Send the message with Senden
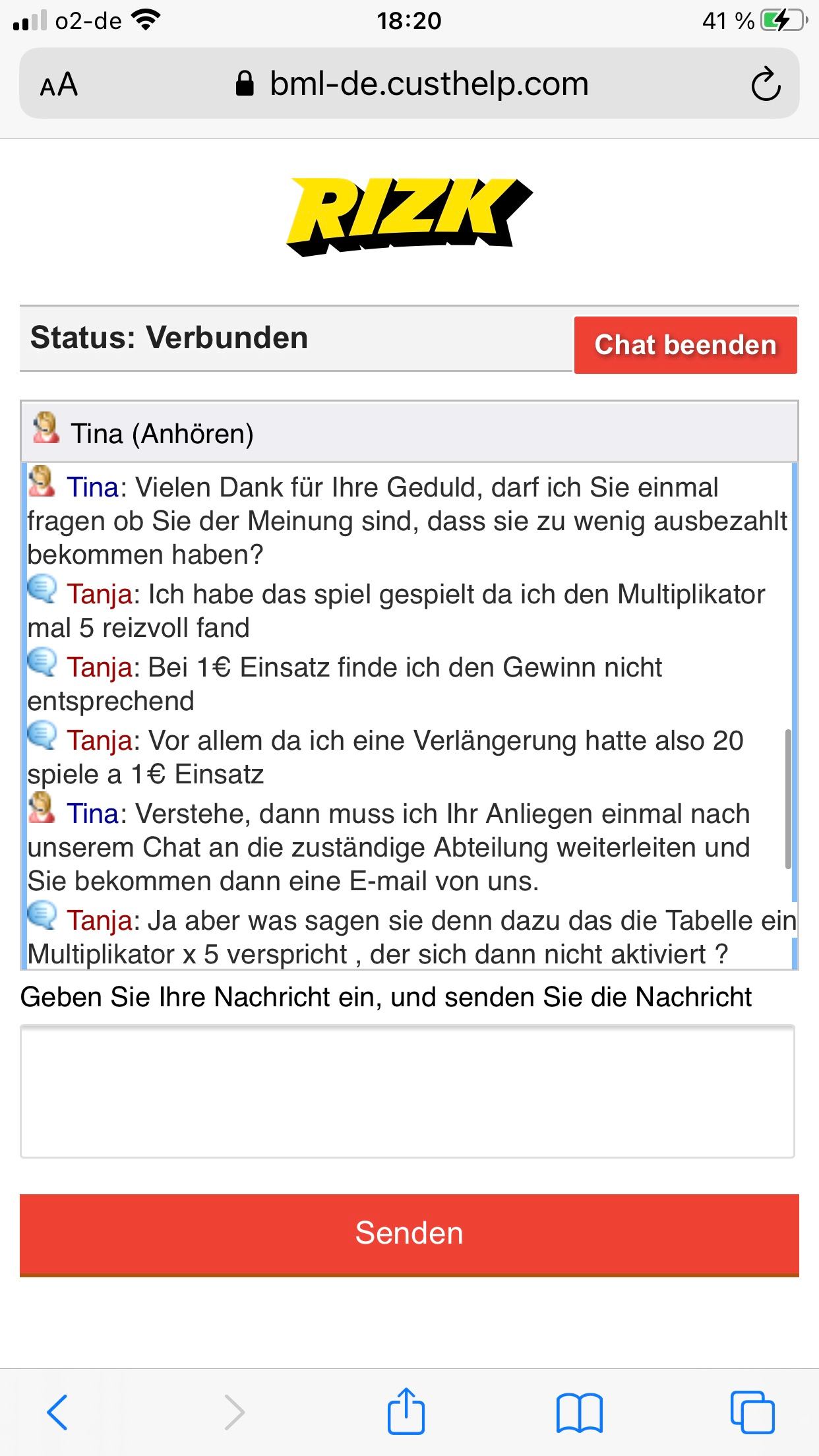 (409, 1234)
